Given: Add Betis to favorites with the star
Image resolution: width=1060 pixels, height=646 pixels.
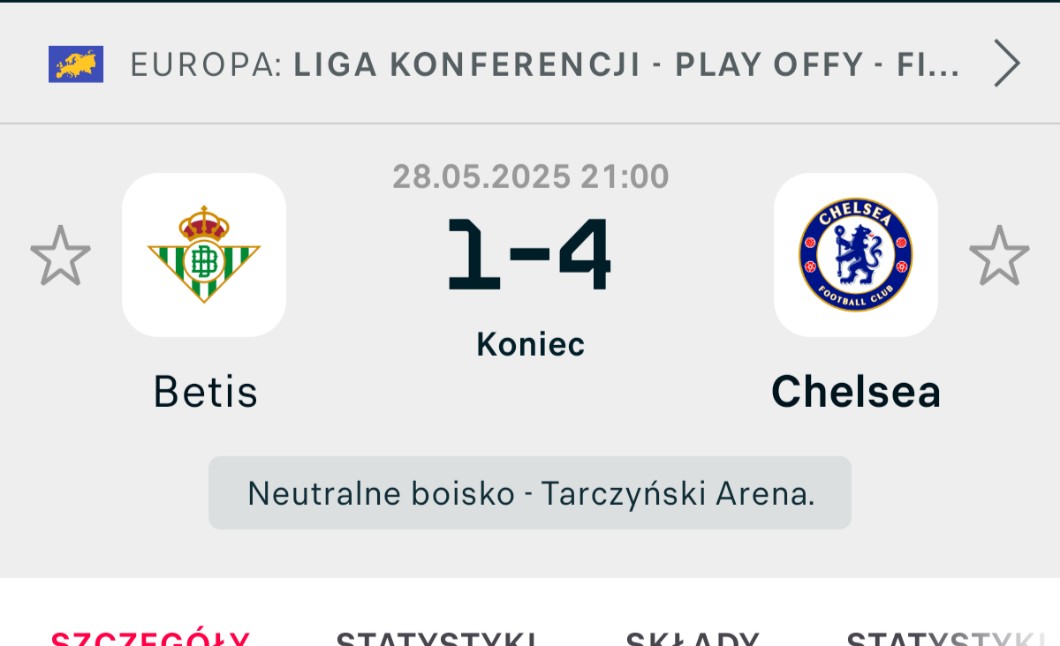Looking at the screenshot, I should [x=60, y=256].
